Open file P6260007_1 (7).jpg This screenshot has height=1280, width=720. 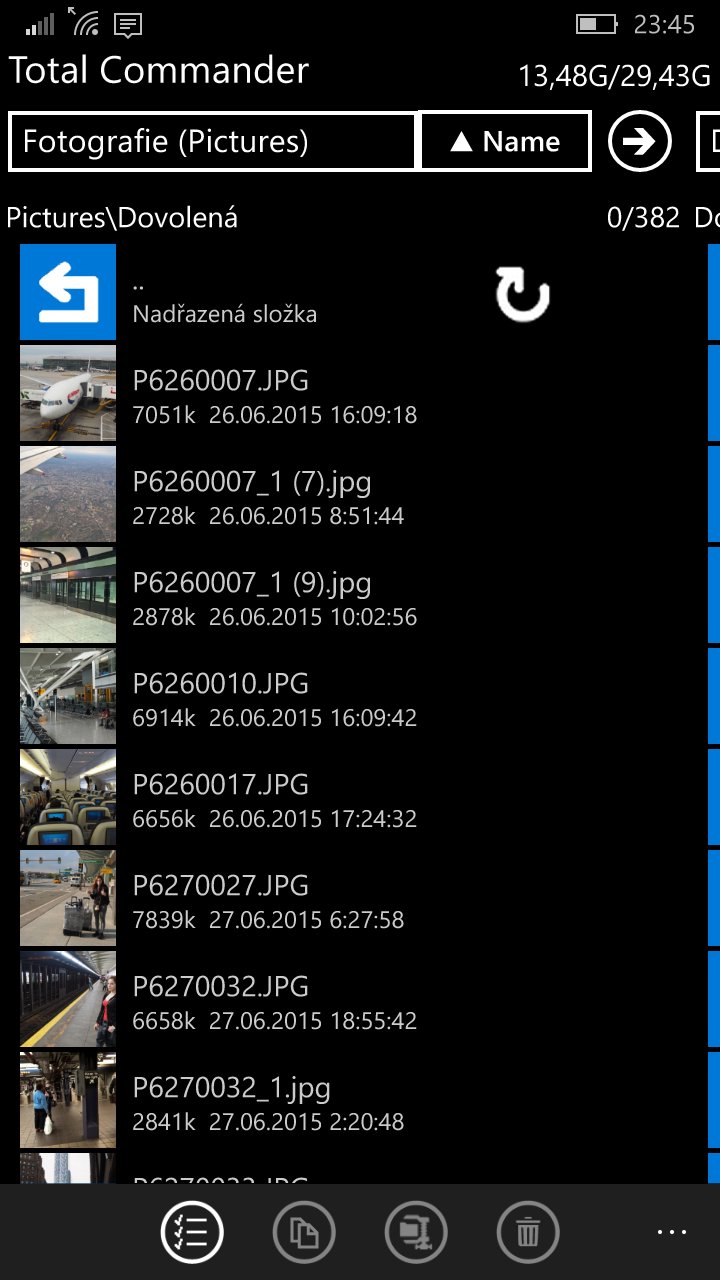pyautogui.click(x=360, y=495)
